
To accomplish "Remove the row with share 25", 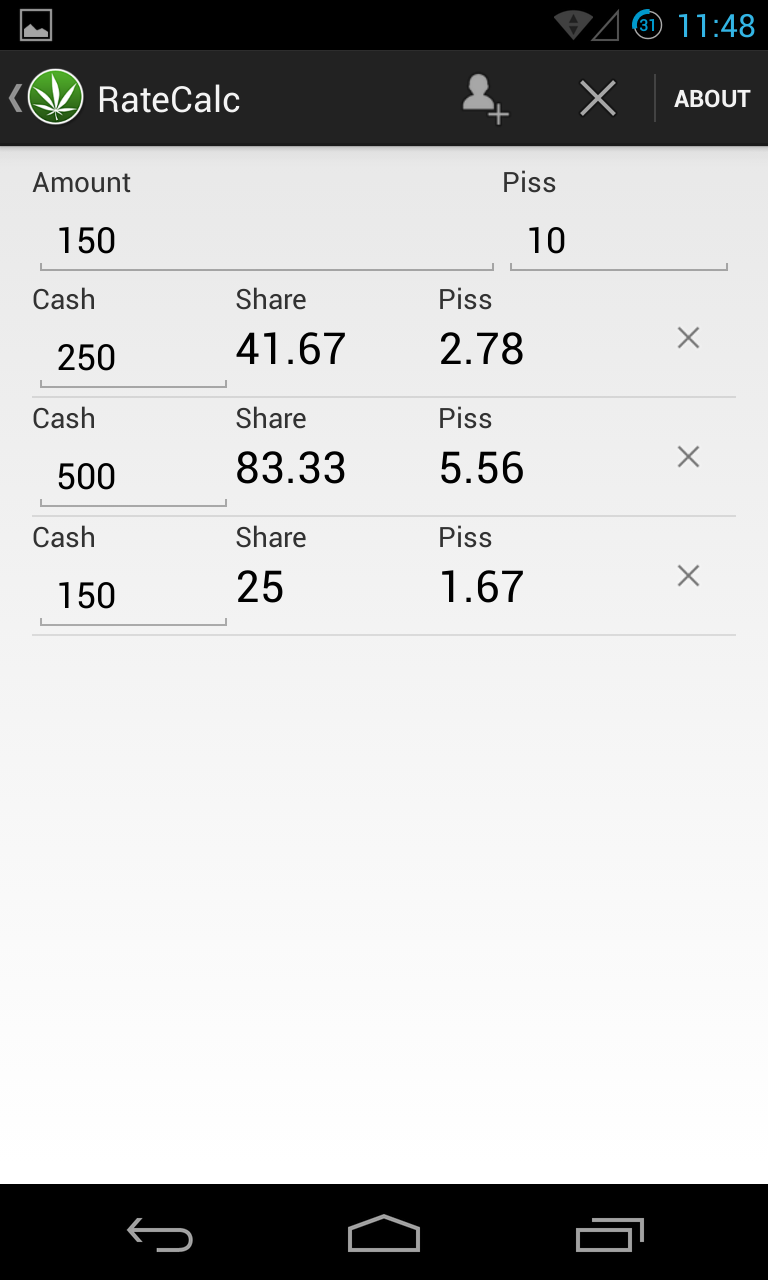I will tap(688, 577).
